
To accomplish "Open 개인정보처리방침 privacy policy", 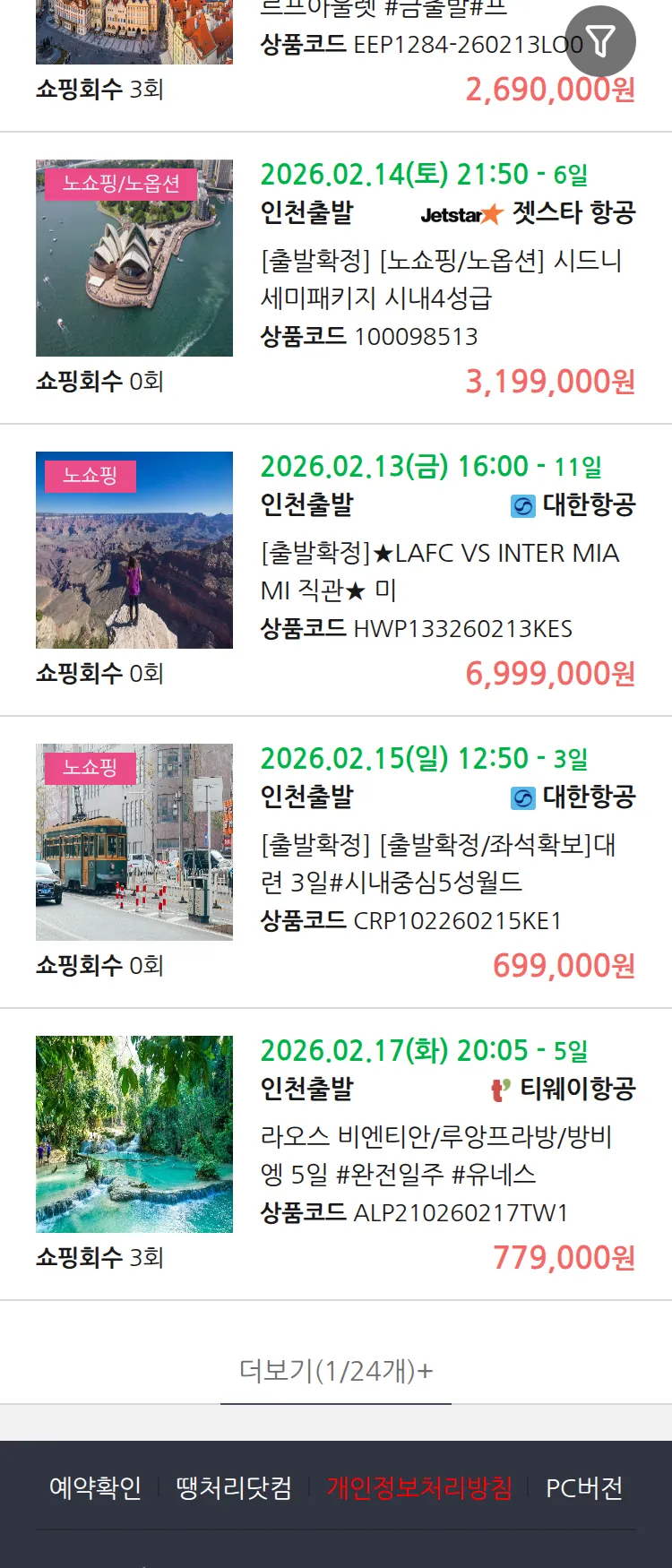I will (x=419, y=1488).
